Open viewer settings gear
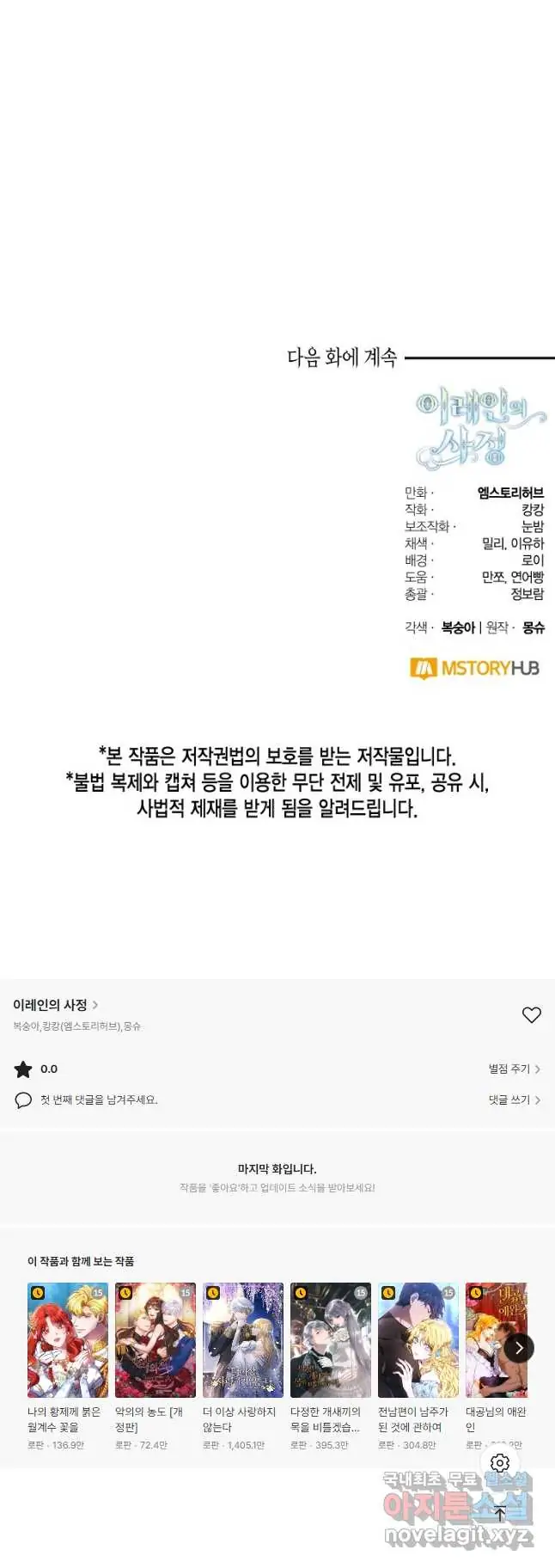 [x=500, y=1462]
